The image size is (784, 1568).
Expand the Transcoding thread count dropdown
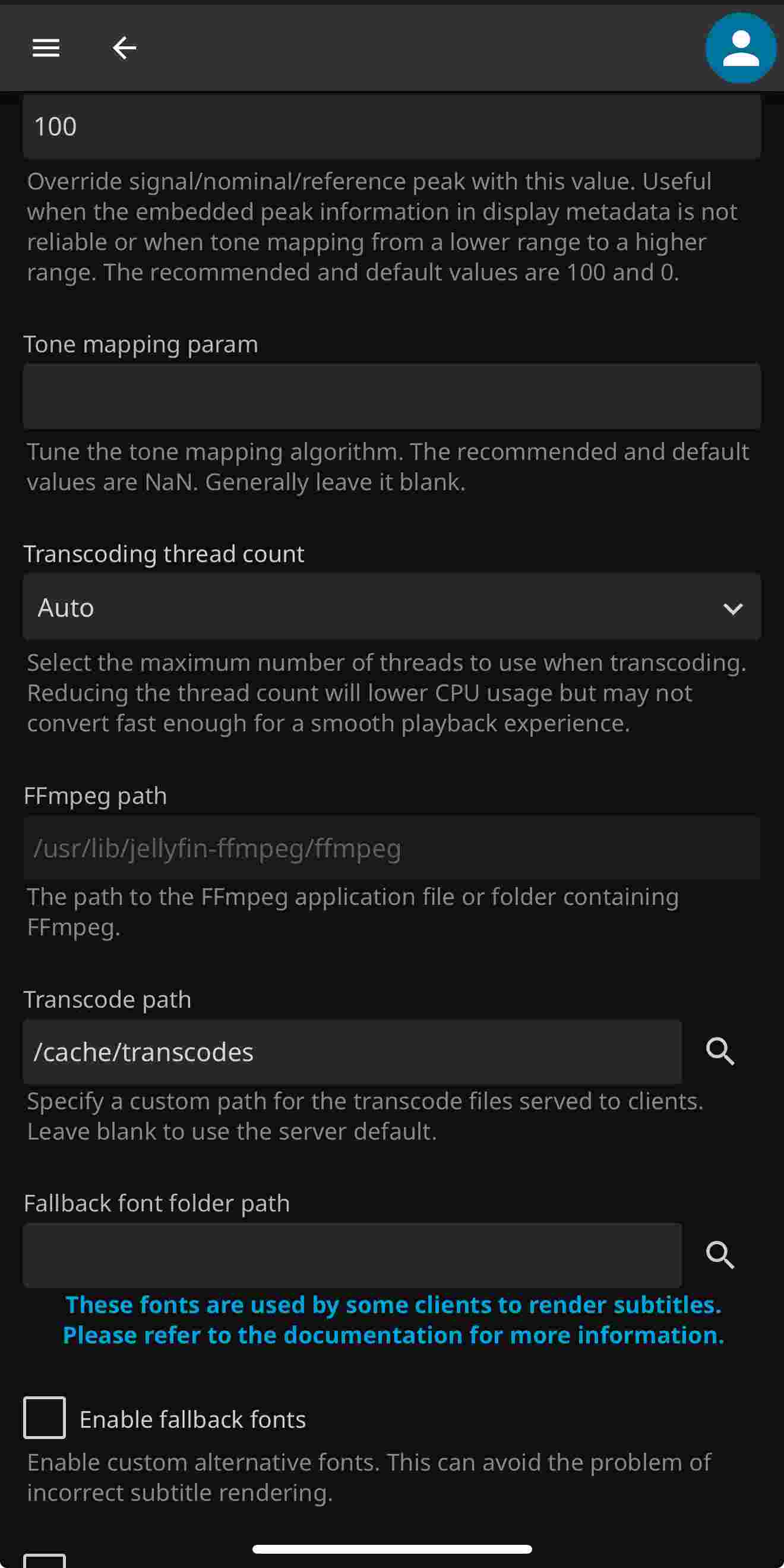click(391, 607)
